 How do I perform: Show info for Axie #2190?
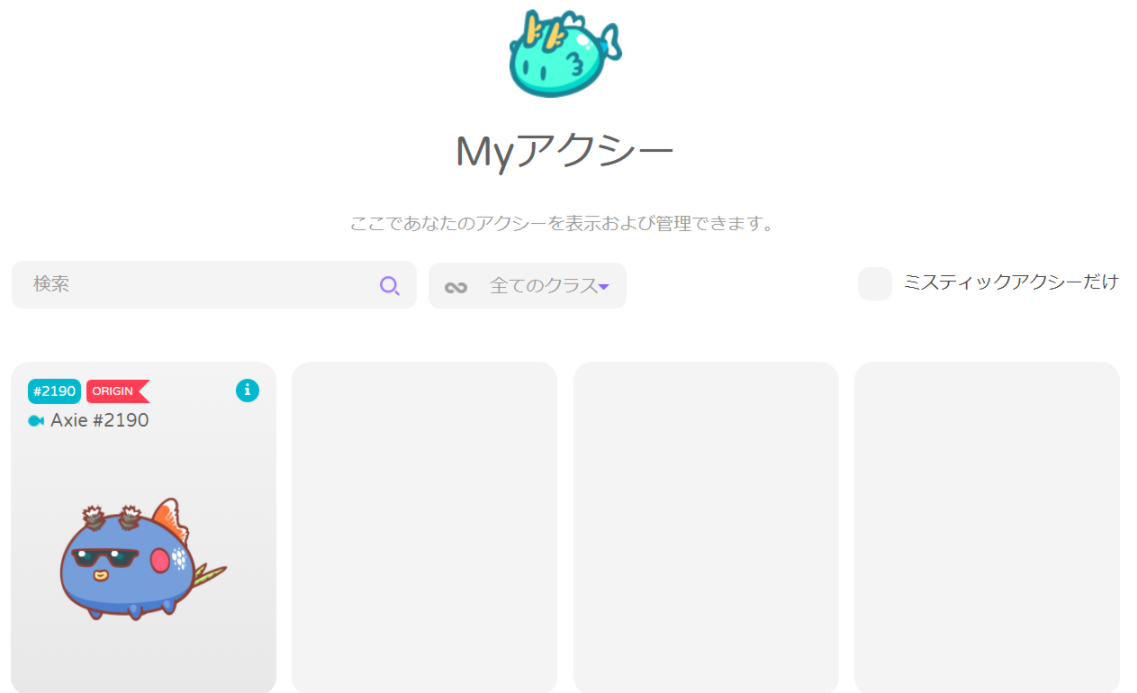pos(247,391)
